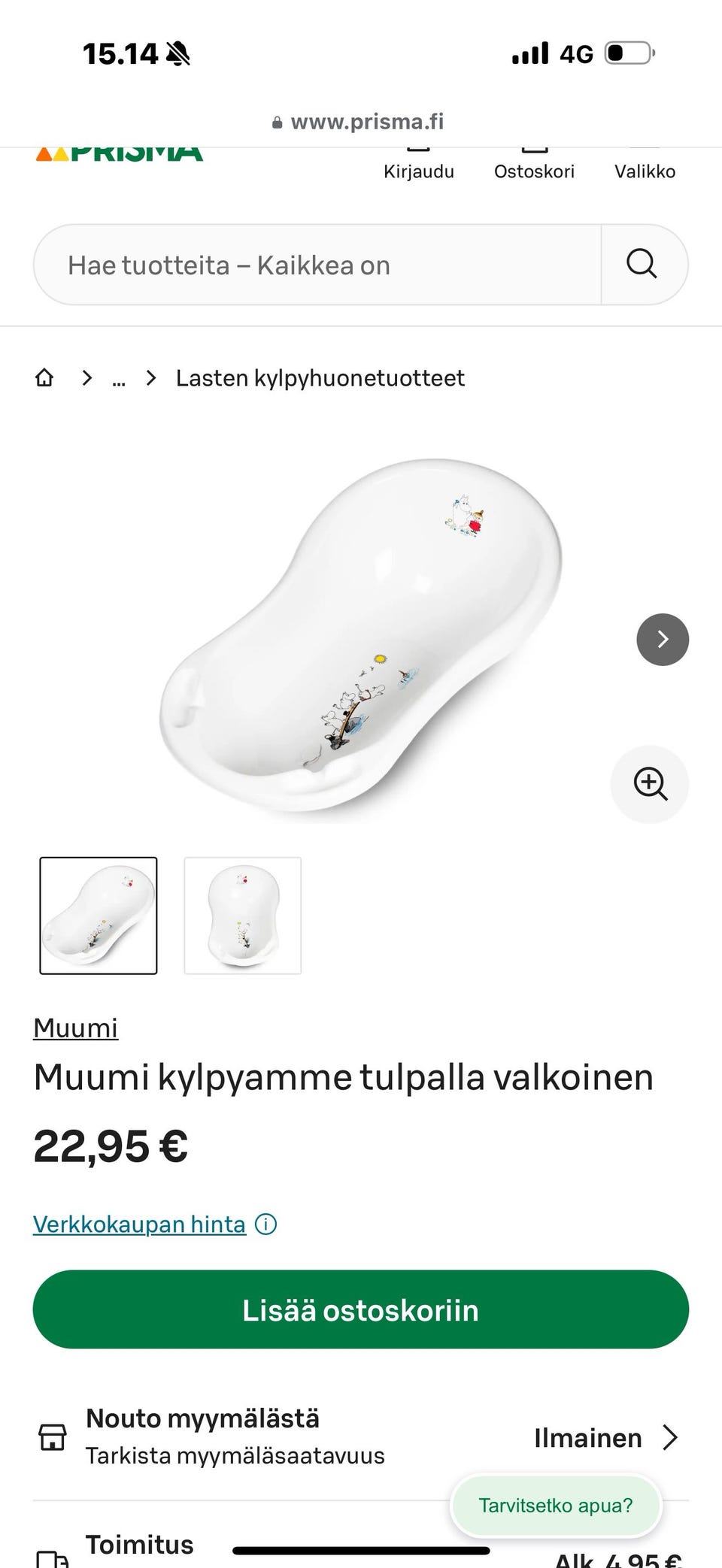Open the Muumi brand link
This screenshot has width=722, height=1568.
pyautogui.click(x=74, y=1027)
